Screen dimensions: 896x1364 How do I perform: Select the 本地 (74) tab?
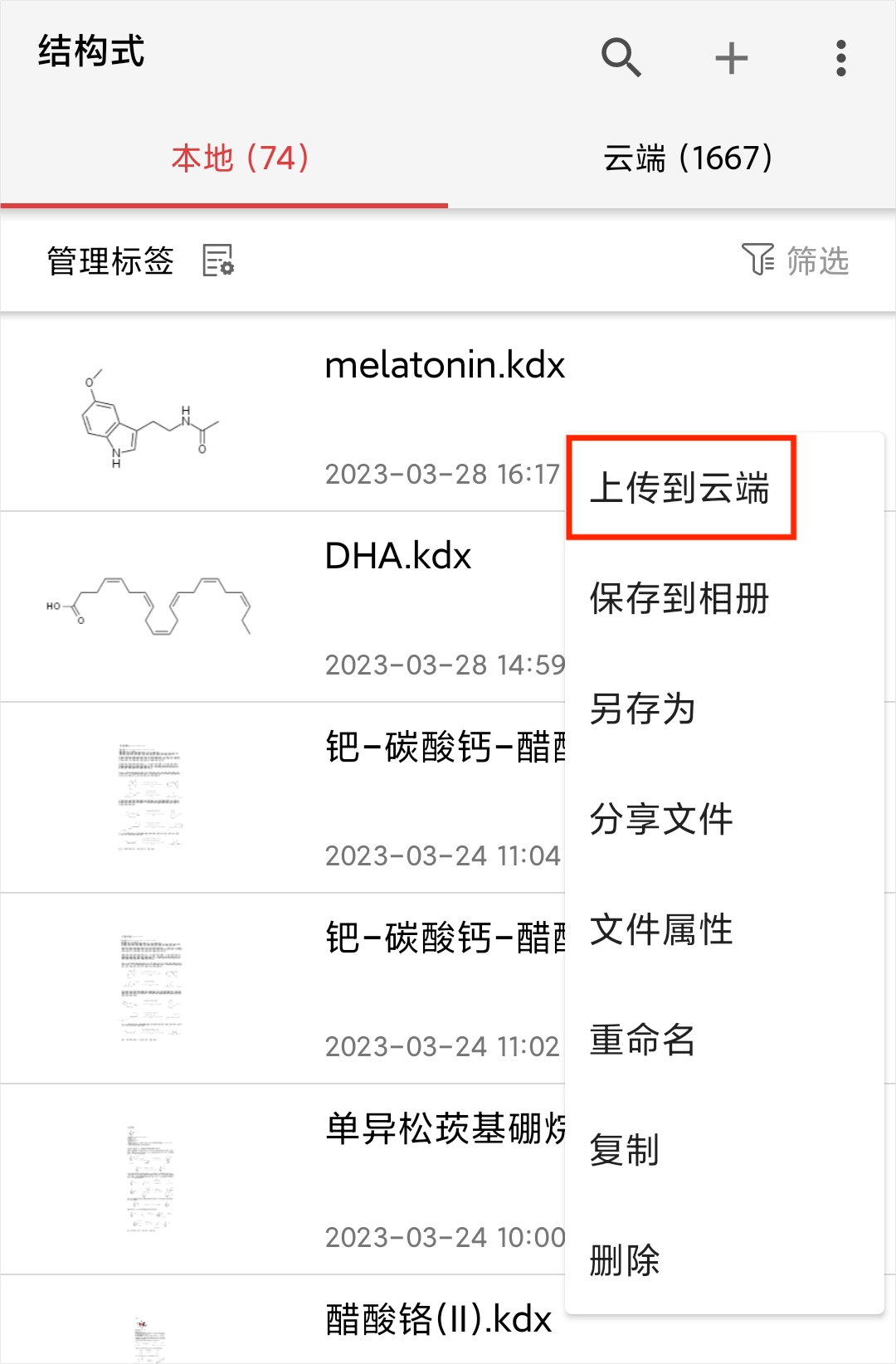tap(239, 158)
